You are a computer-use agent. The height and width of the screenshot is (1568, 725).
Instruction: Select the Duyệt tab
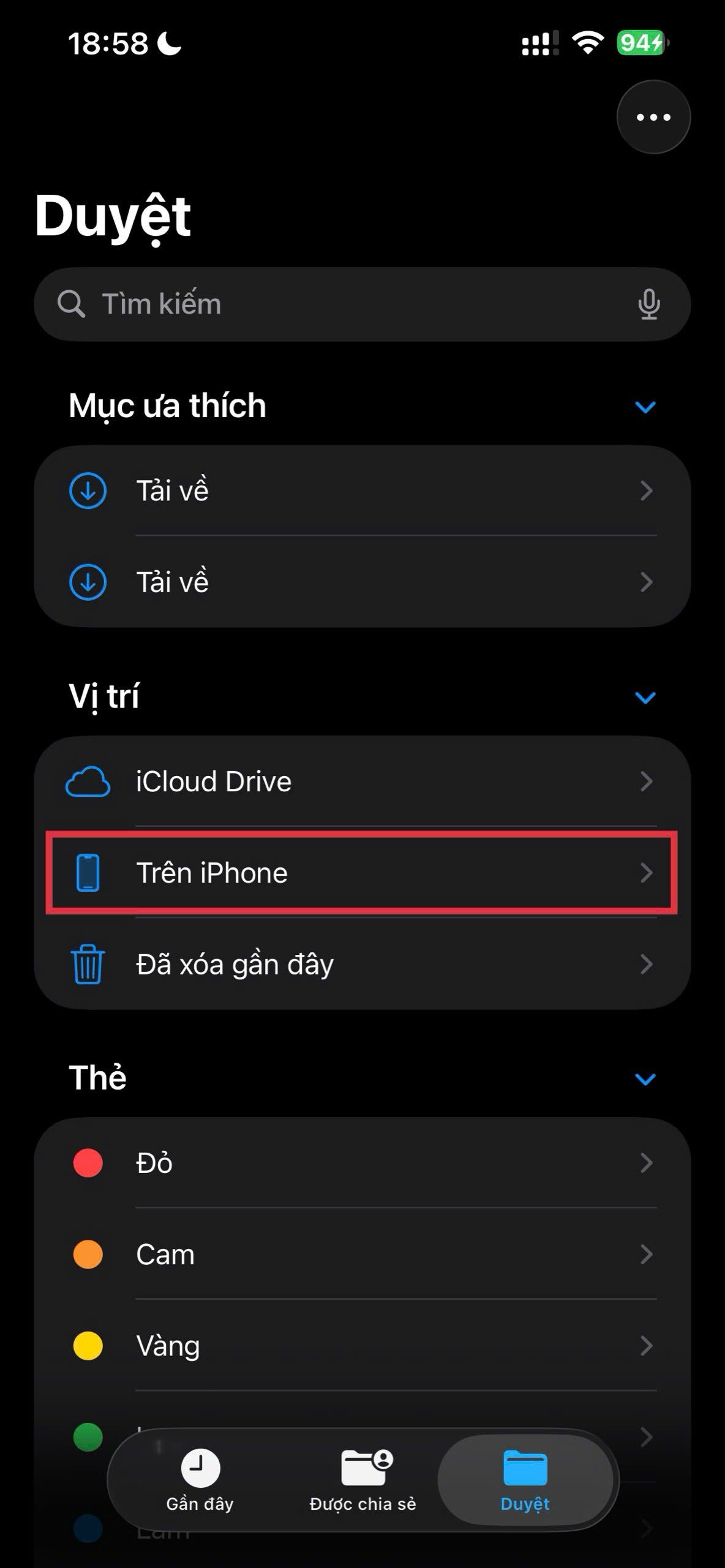(525, 1479)
